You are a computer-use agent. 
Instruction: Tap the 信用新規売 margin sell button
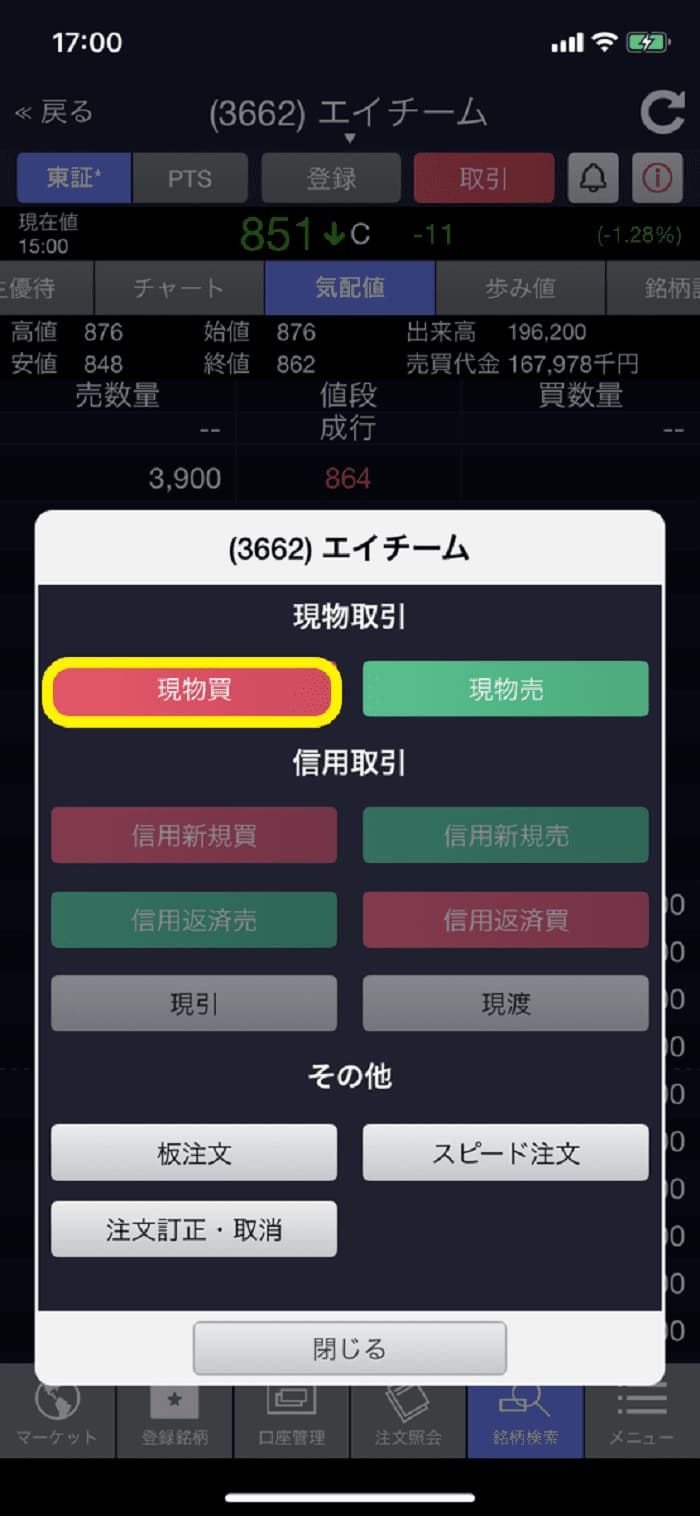click(x=505, y=836)
